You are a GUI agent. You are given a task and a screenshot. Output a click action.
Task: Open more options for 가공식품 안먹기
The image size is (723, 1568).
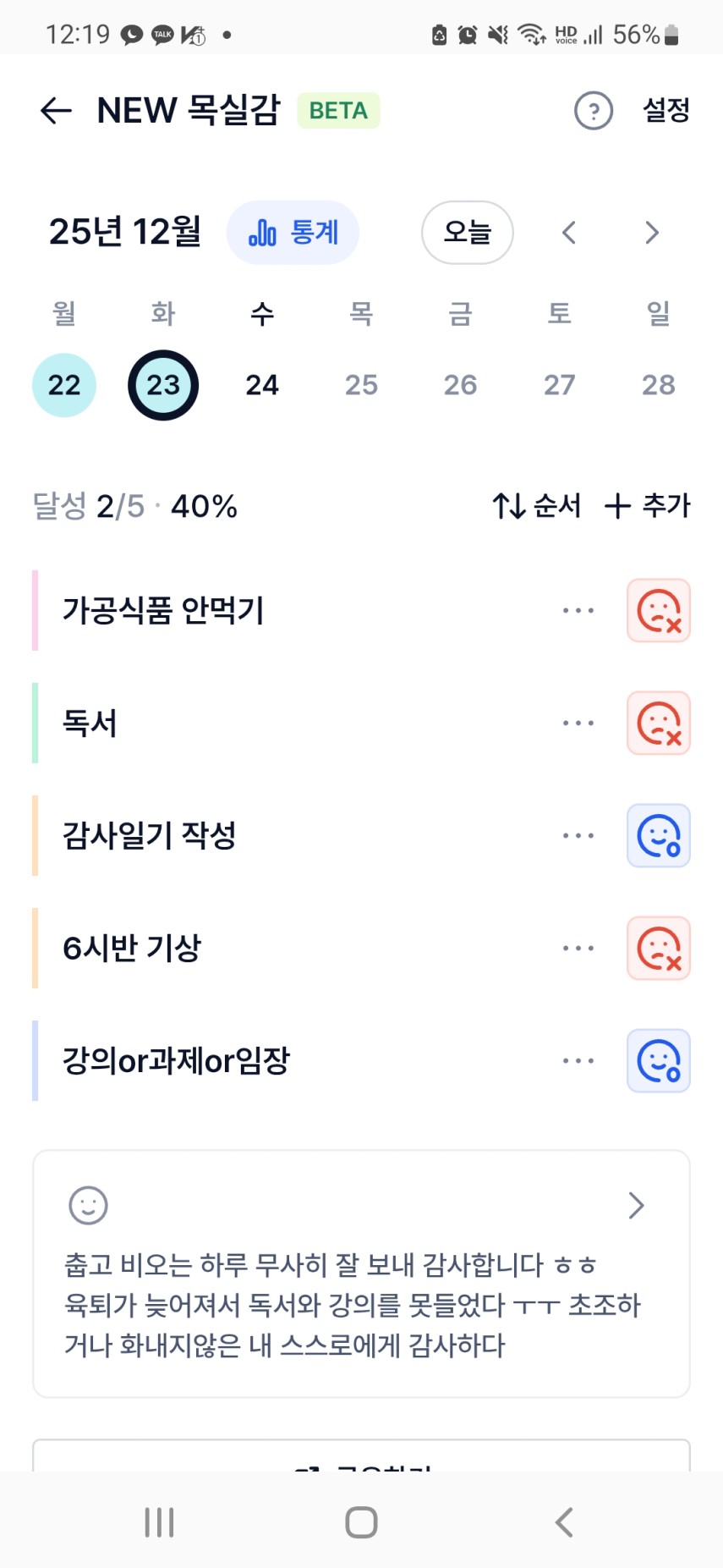(578, 610)
